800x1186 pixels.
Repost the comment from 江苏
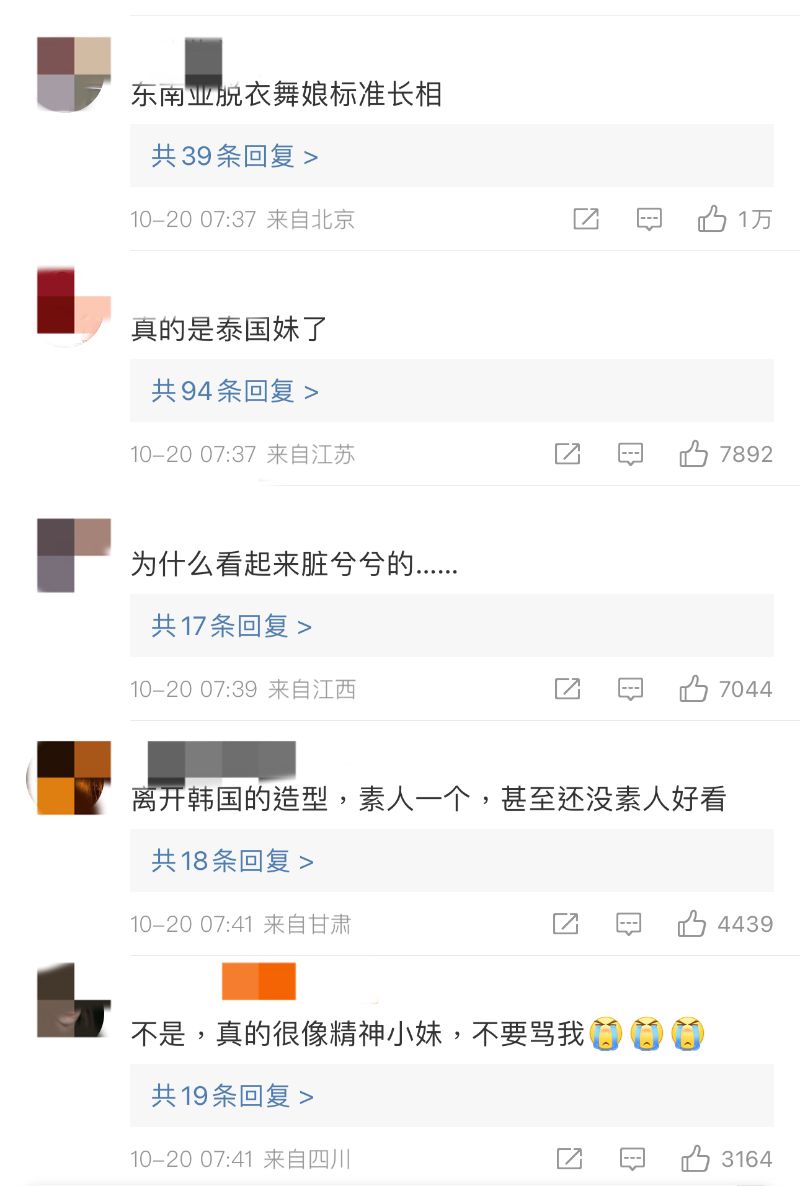point(567,454)
